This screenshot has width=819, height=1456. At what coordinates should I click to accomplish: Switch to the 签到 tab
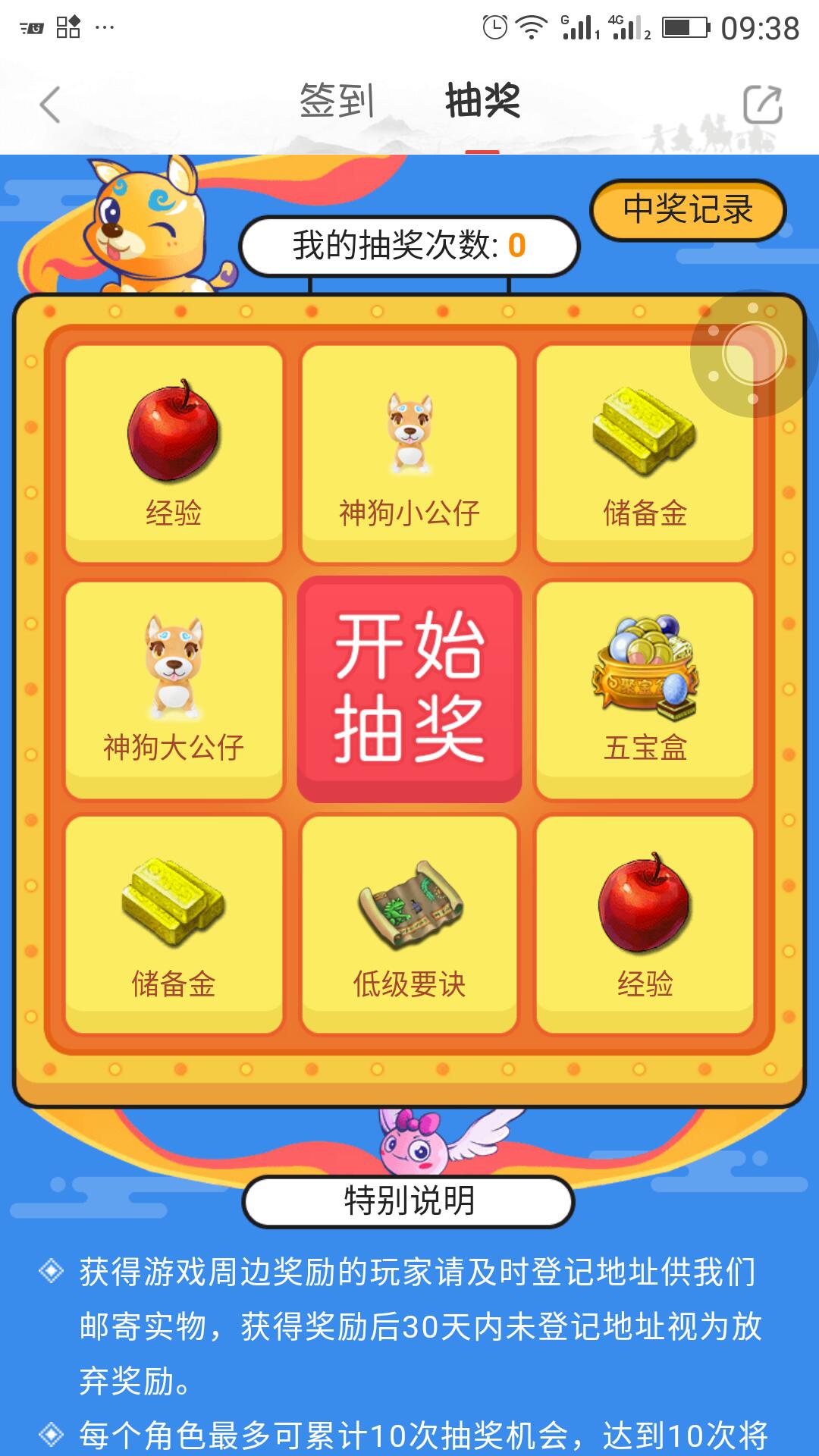[337, 102]
